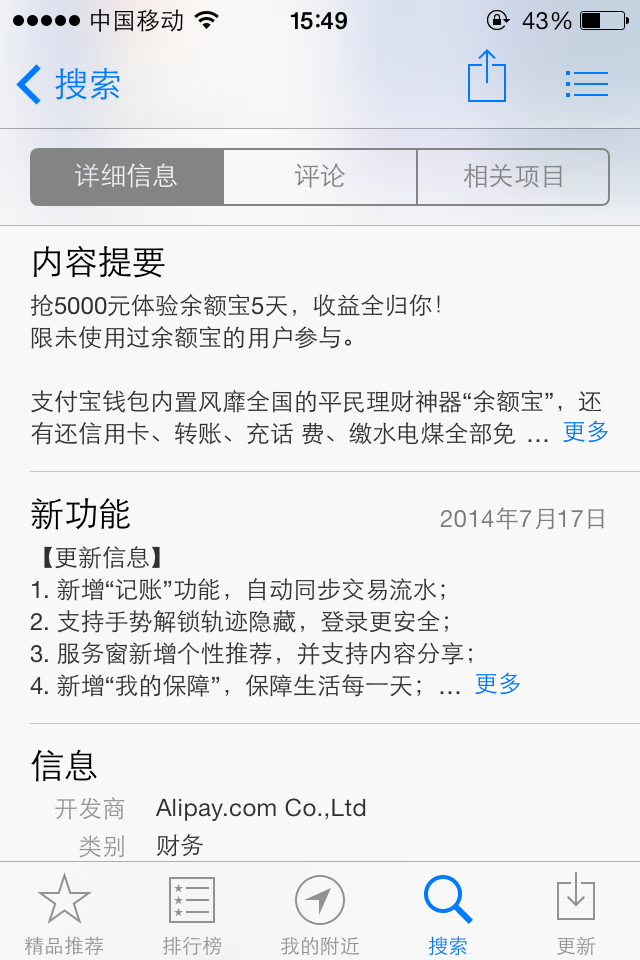This screenshot has width=640, height=960.
Task: Open the 更新 tab
Action: pos(576,913)
